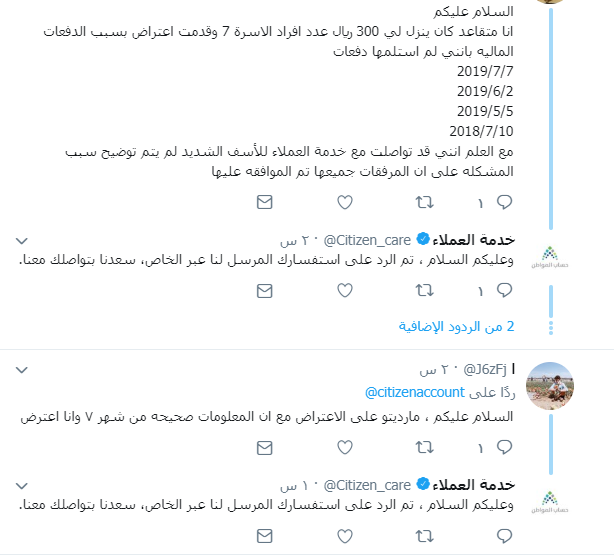
Task: Expand the options arrow on @J6zFj's tweet
Action: [x=21, y=370]
